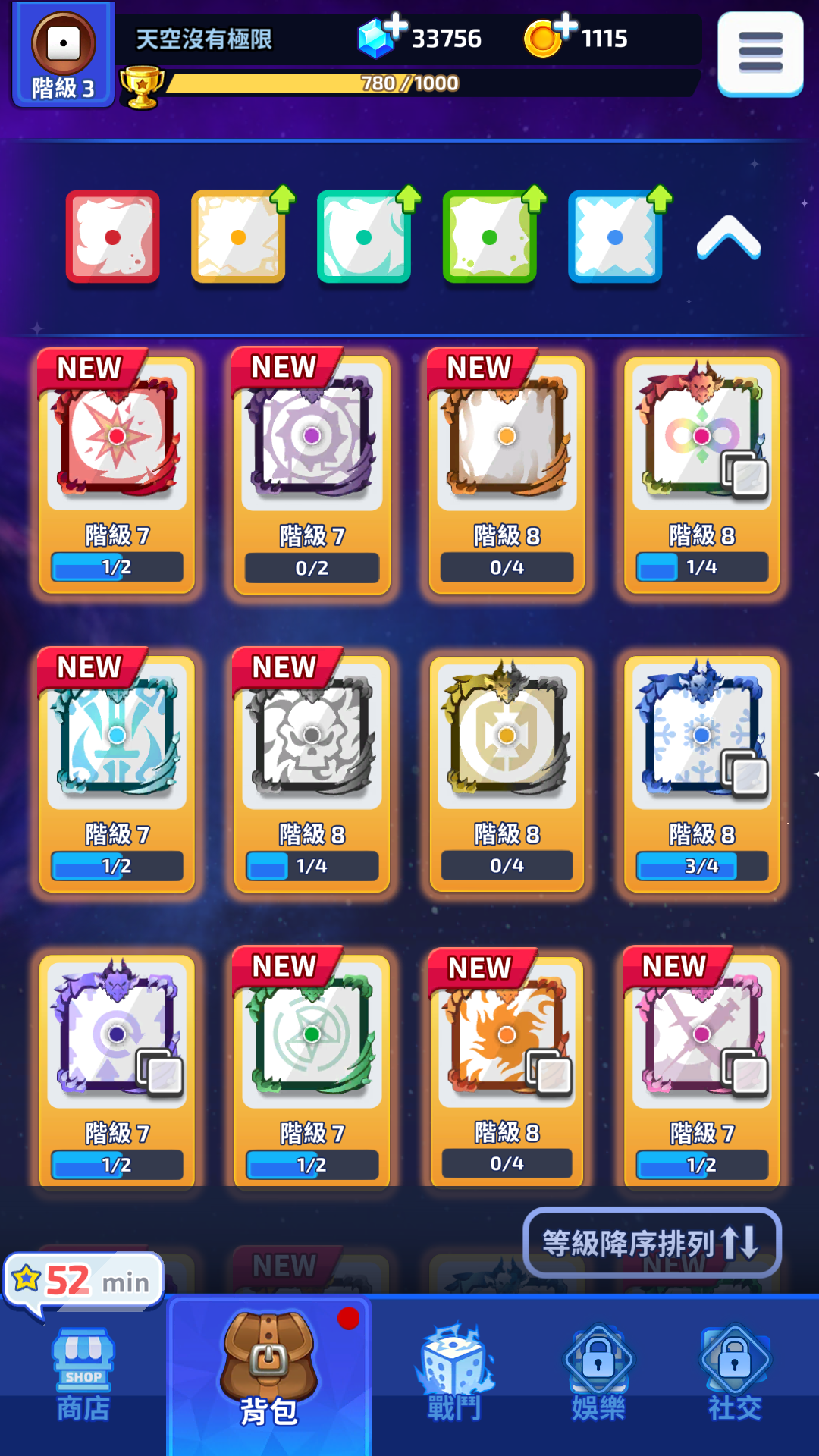Open the orange flame dice card 0/4
Screen dimensions: 819x1456
pos(507,1069)
